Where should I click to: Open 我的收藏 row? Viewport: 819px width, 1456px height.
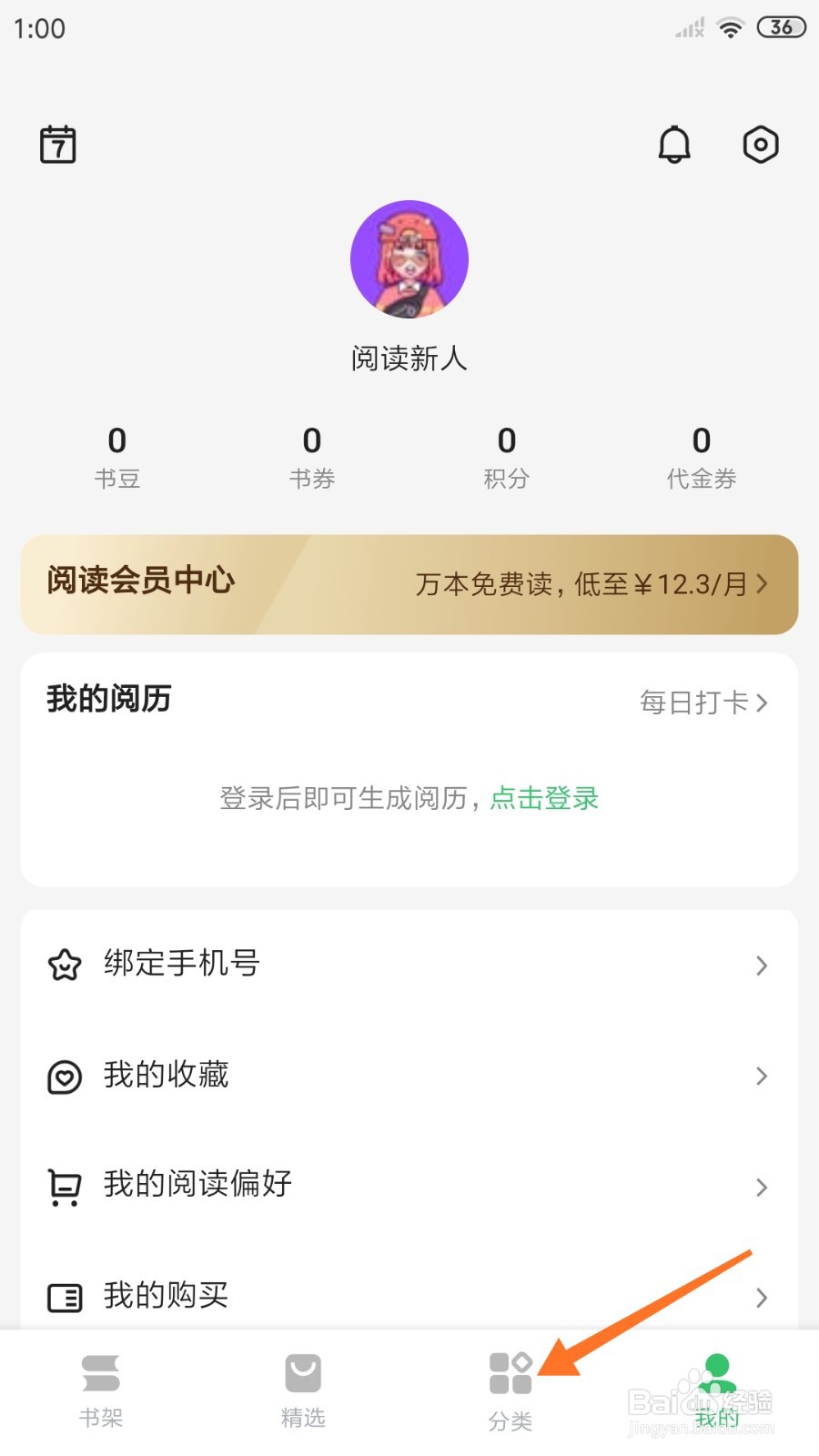409,1076
